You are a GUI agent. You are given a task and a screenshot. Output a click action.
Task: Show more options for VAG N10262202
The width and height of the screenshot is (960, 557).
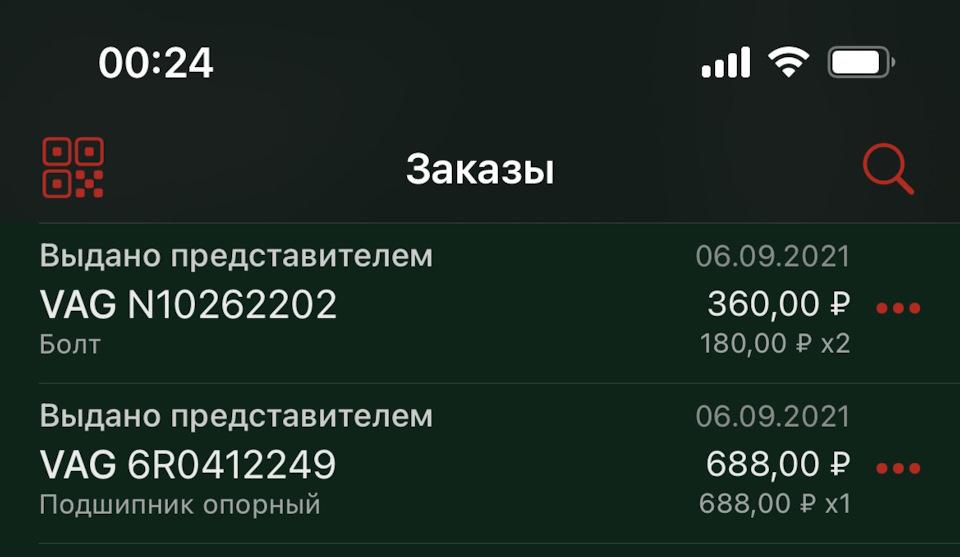point(897,307)
